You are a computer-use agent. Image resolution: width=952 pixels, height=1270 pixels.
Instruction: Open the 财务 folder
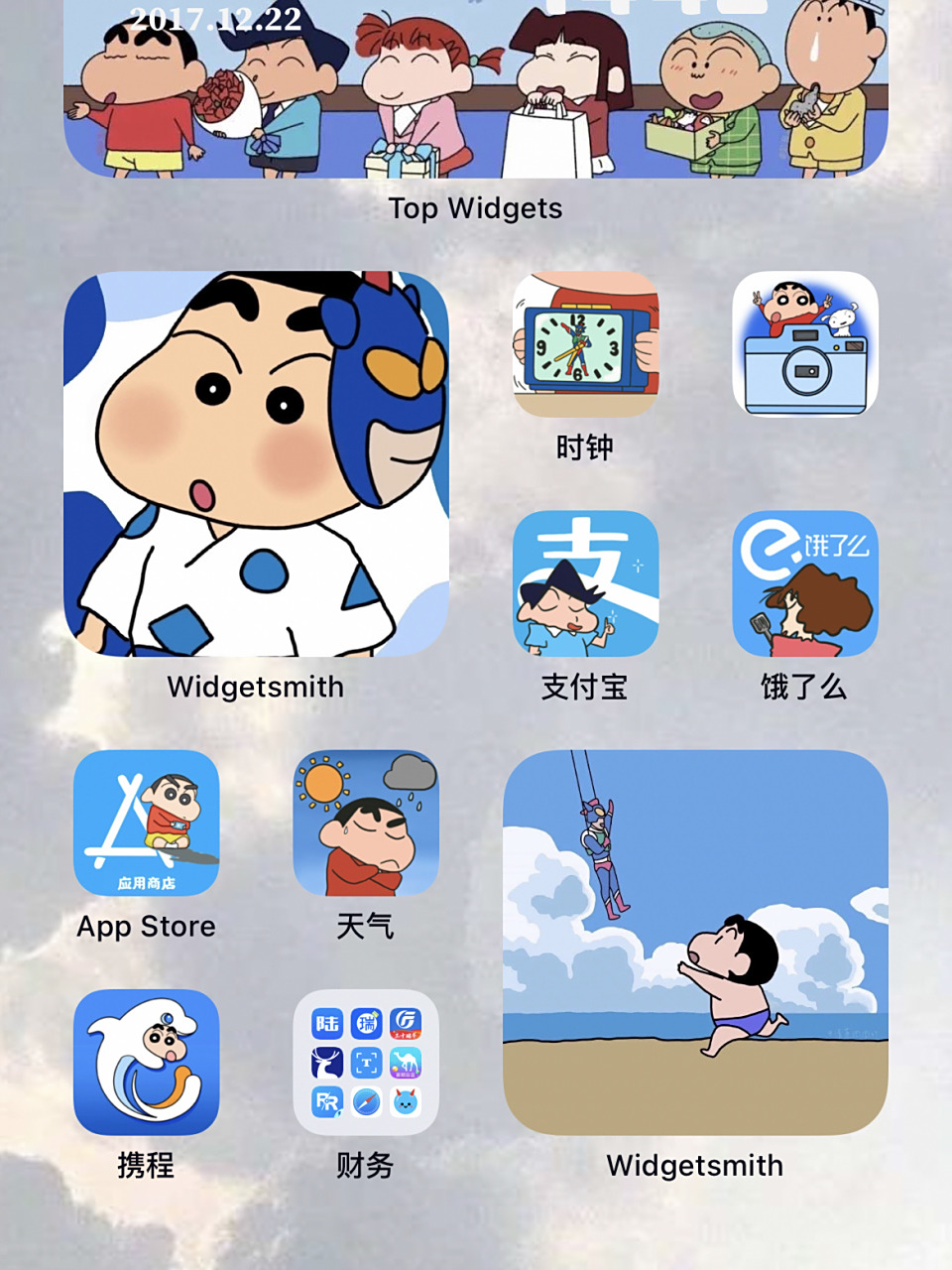(x=367, y=1064)
